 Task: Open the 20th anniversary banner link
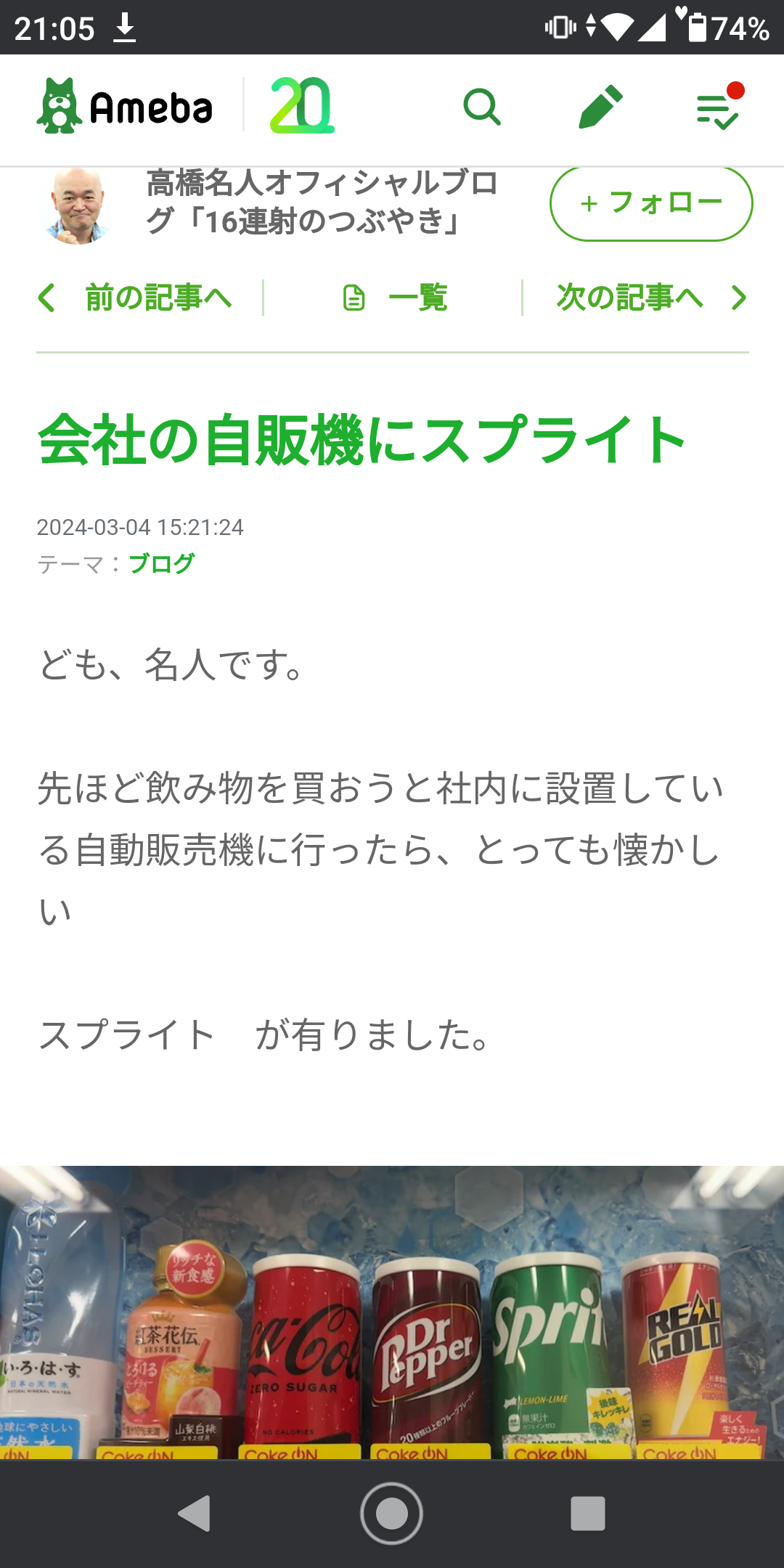pyautogui.click(x=302, y=107)
